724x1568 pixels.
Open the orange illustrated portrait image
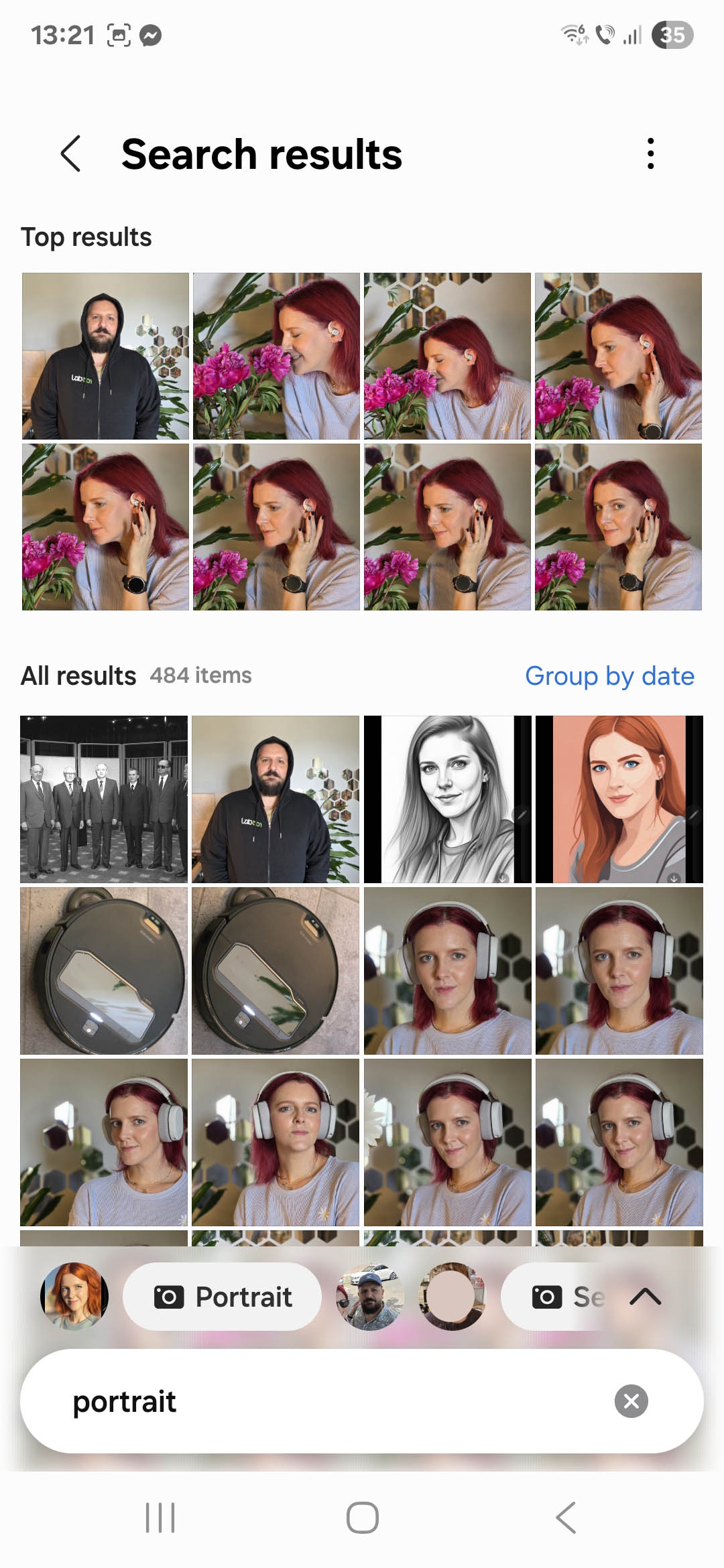point(619,799)
